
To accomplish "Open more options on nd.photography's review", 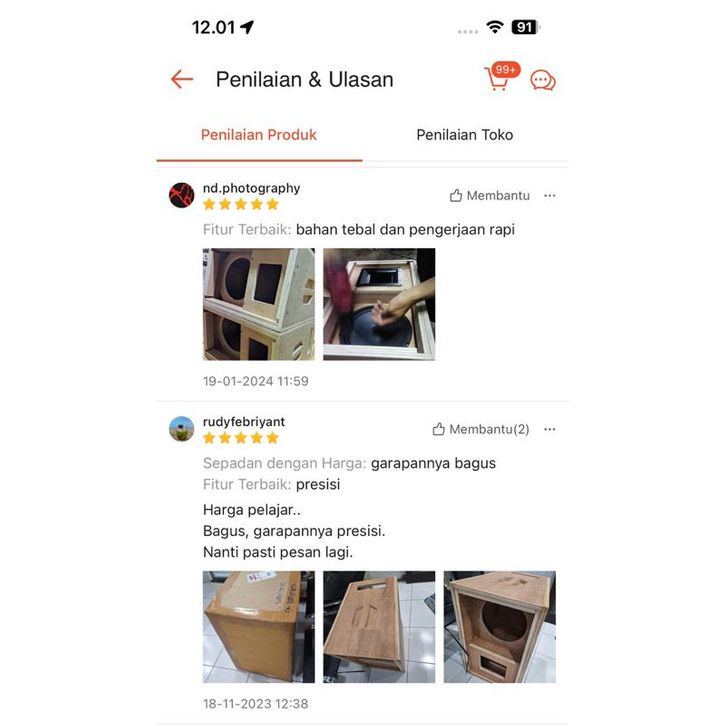I will (x=549, y=196).
